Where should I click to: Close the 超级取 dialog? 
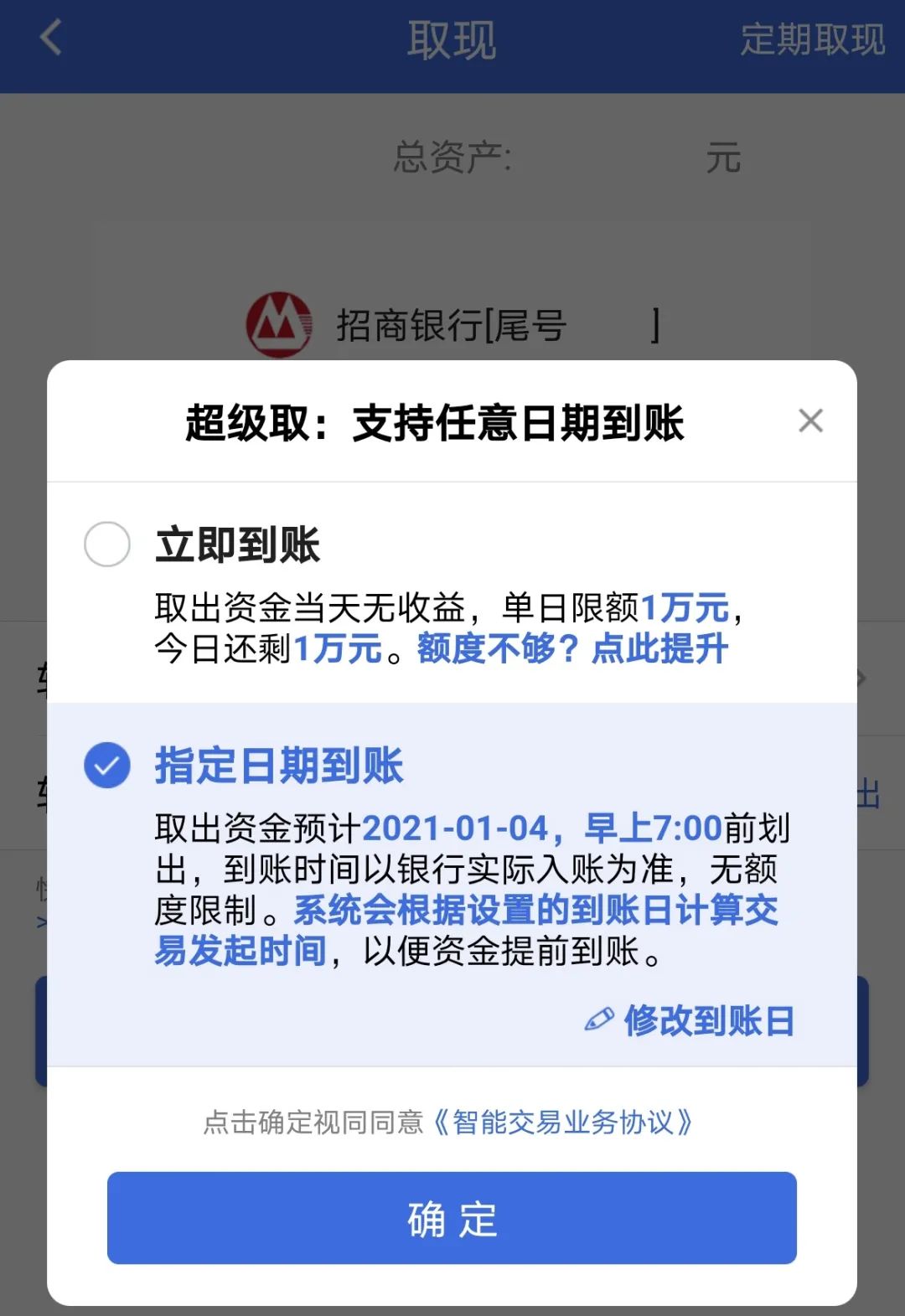pyautogui.click(x=810, y=421)
